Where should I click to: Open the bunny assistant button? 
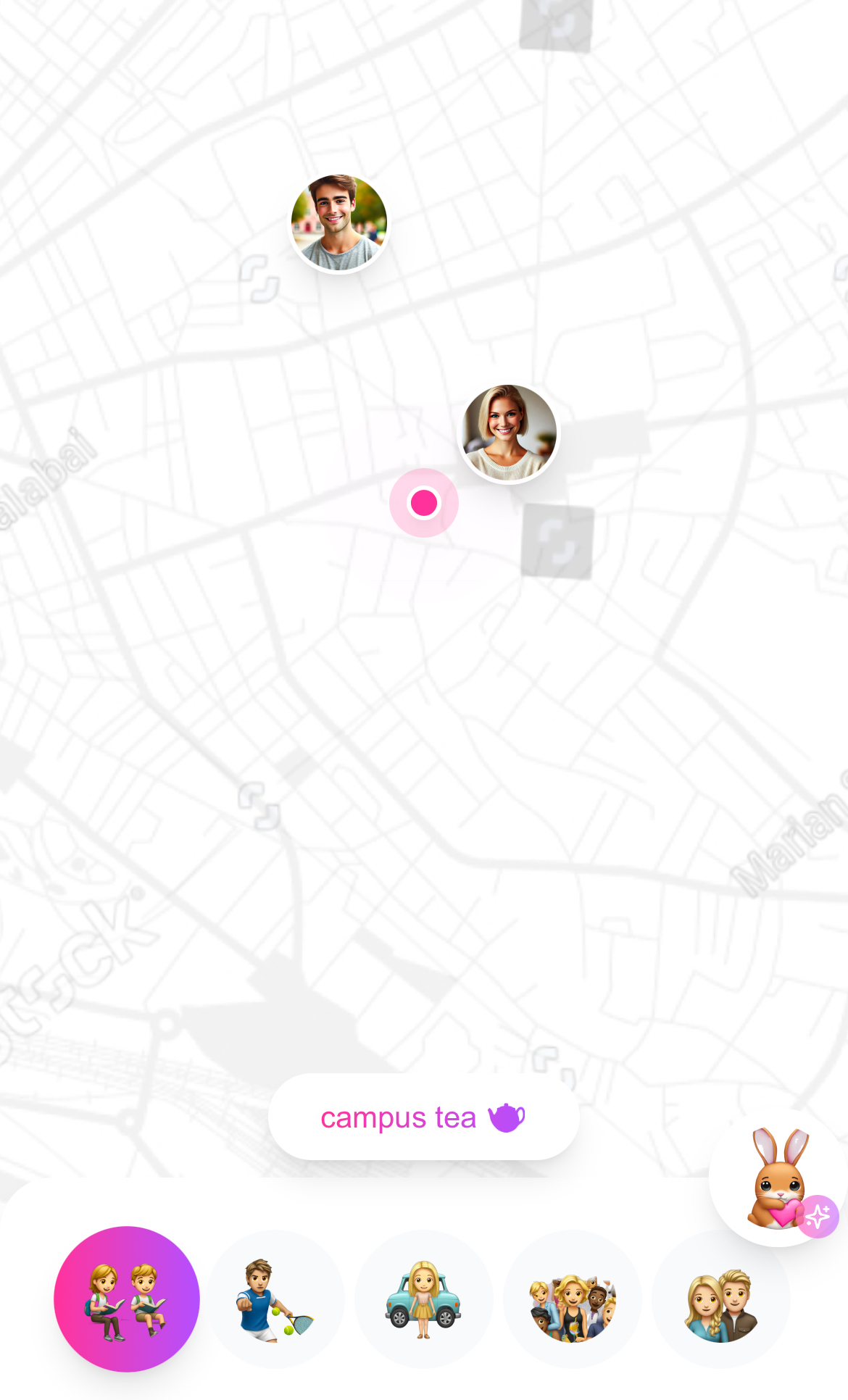pos(778,1178)
